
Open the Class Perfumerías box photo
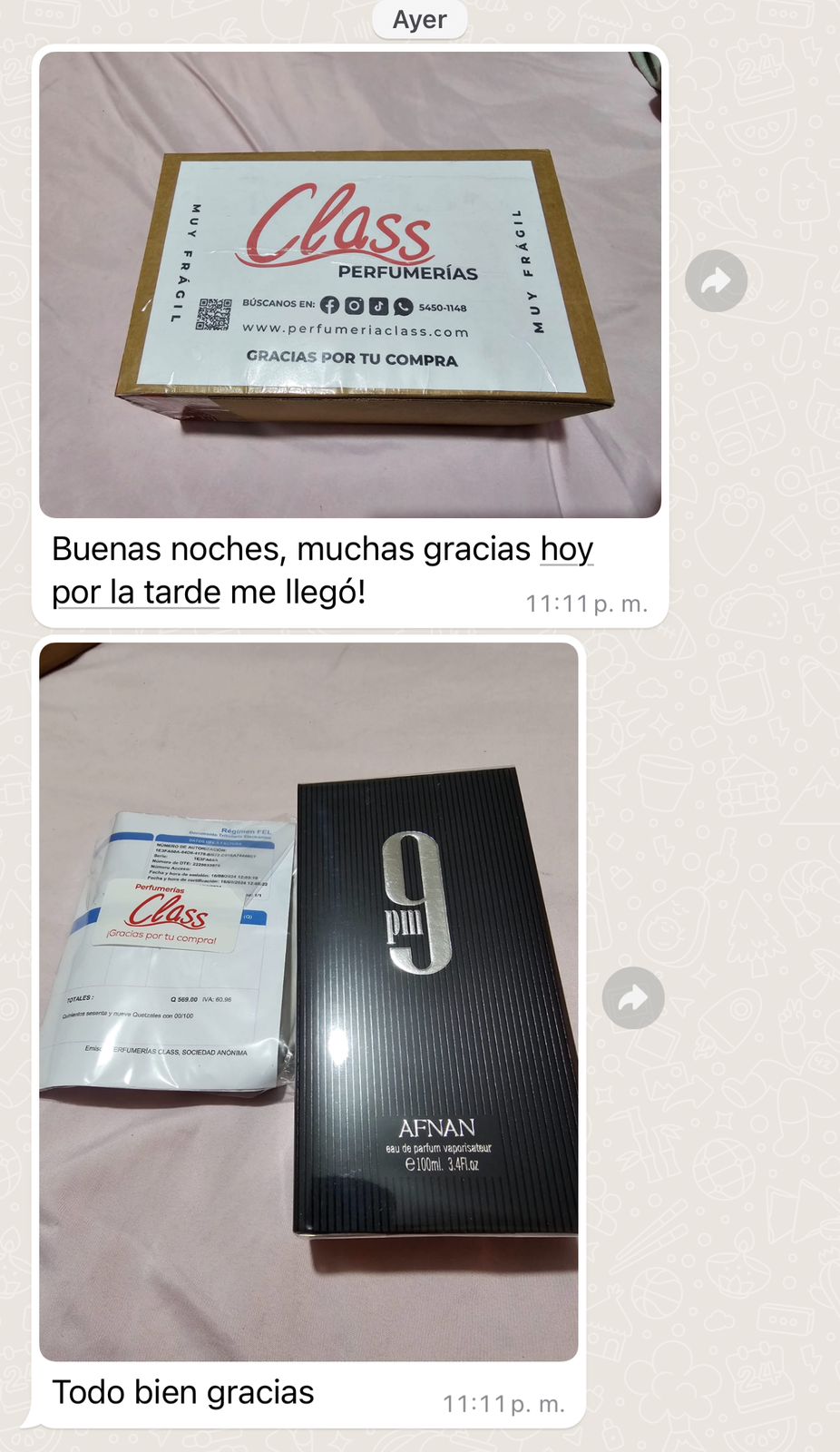click(349, 284)
